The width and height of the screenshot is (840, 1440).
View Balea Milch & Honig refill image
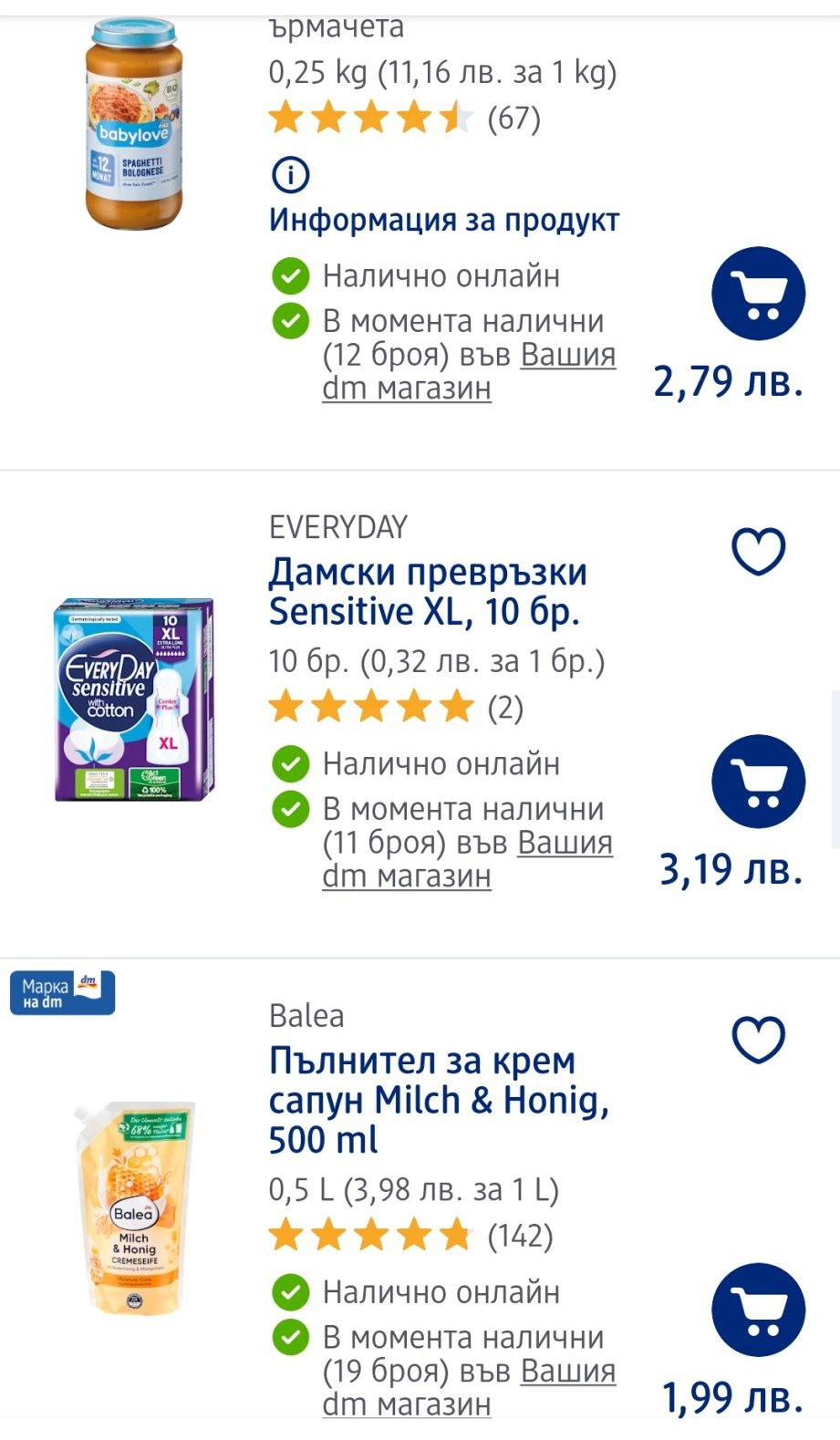134,1208
